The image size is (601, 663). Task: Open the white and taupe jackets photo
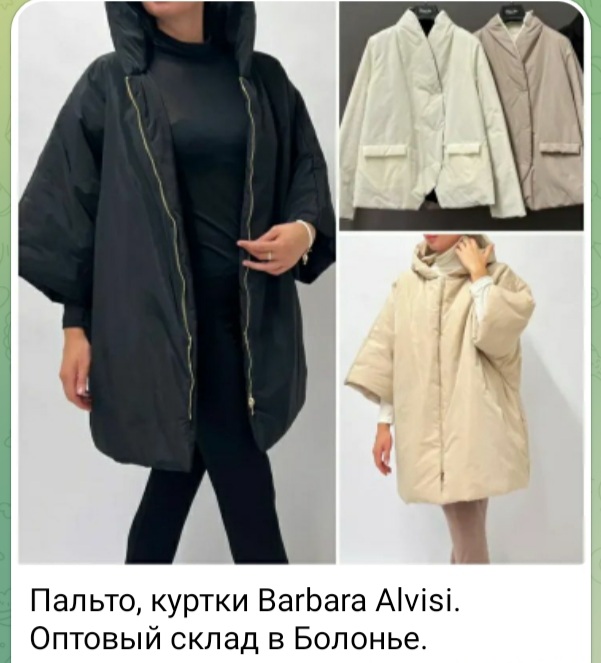click(x=461, y=115)
